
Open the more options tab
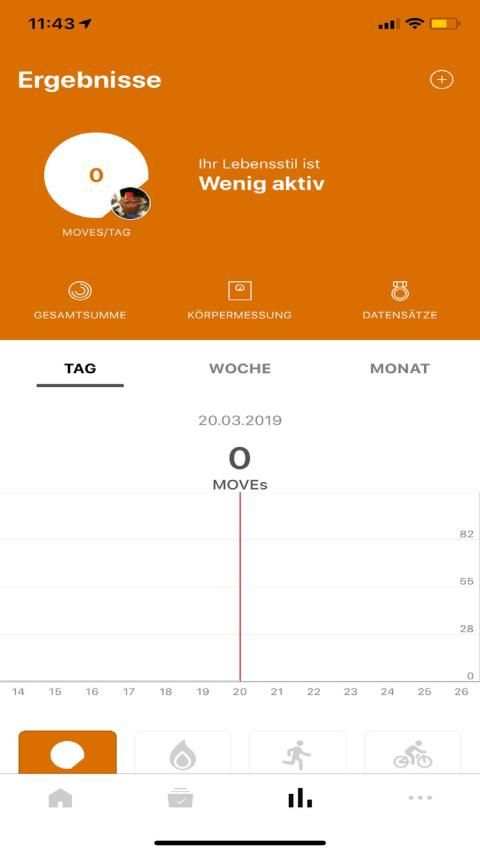(420, 798)
